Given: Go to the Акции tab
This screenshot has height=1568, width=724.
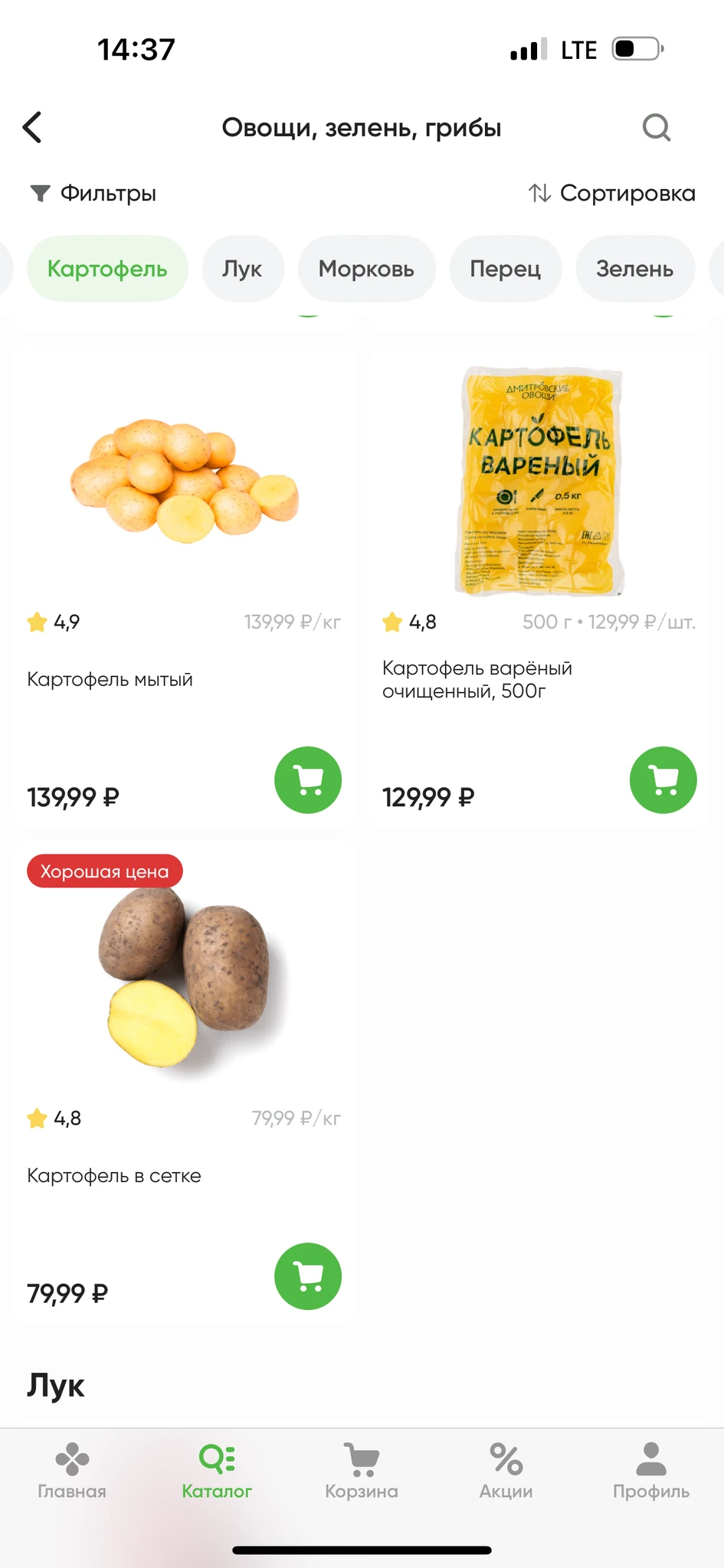Looking at the screenshot, I should 506,1472.
